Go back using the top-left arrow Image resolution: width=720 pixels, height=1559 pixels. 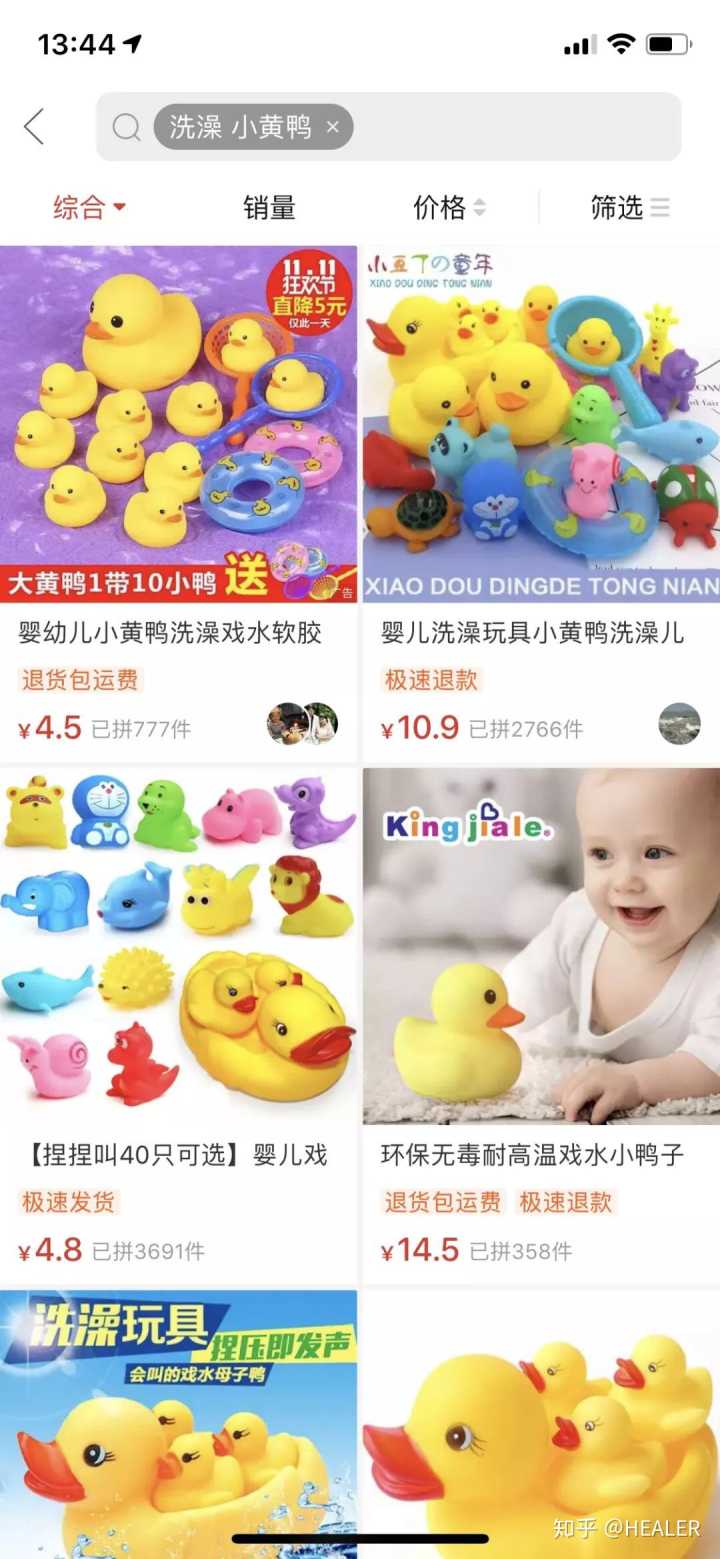(35, 127)
